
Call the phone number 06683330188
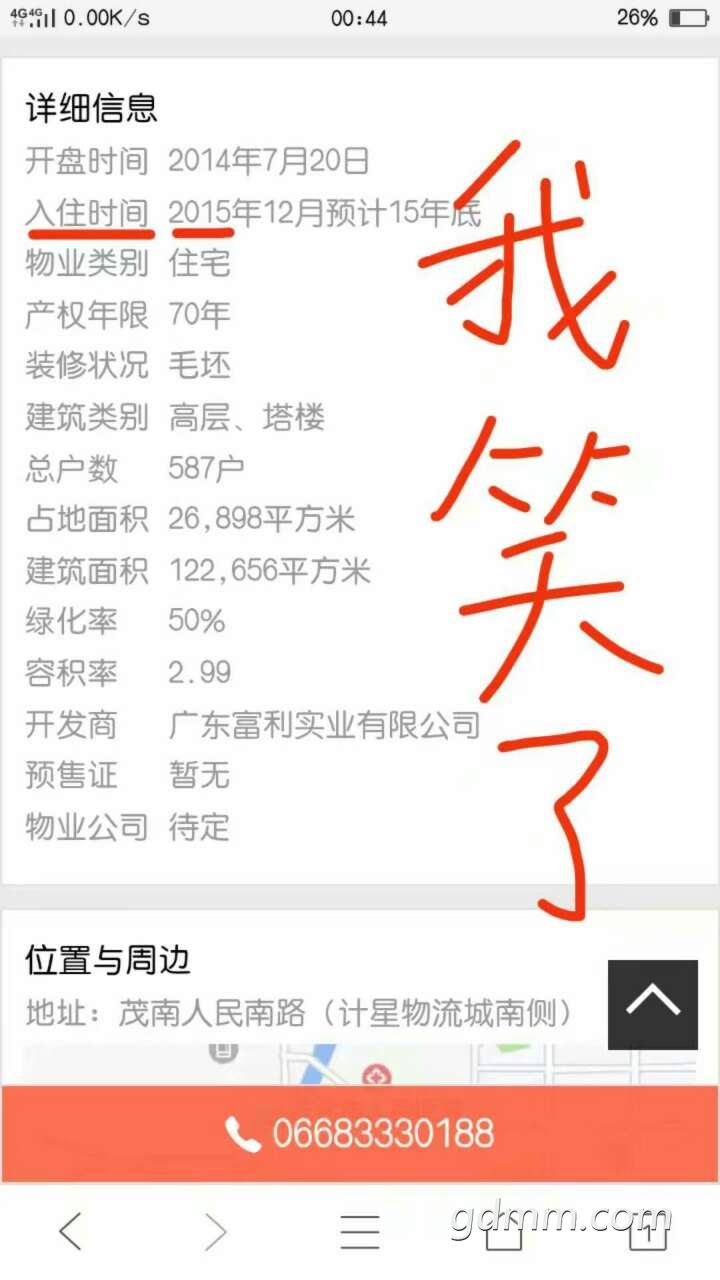360,1133
